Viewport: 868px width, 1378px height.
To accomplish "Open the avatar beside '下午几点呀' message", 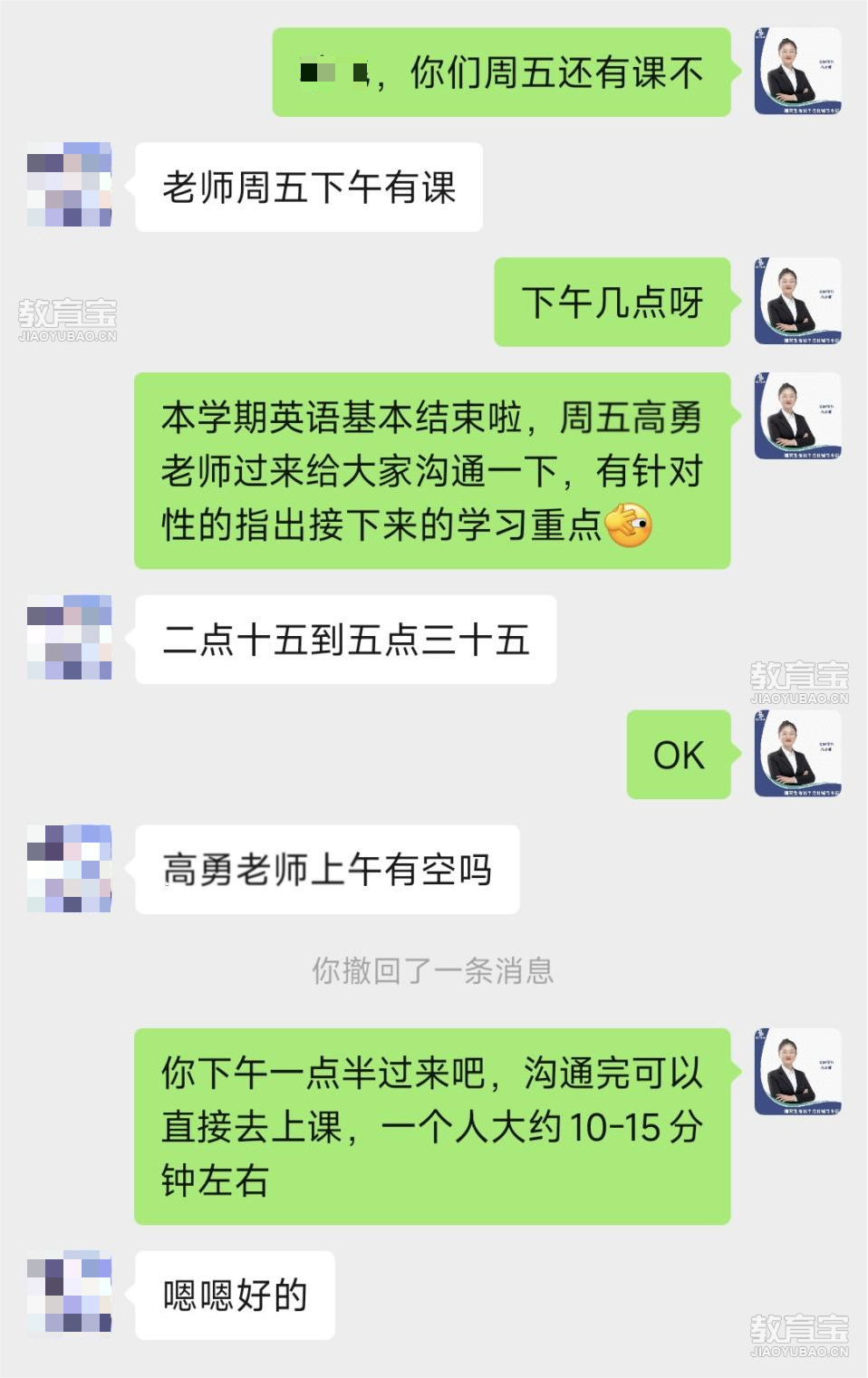I will coord(797,301).
